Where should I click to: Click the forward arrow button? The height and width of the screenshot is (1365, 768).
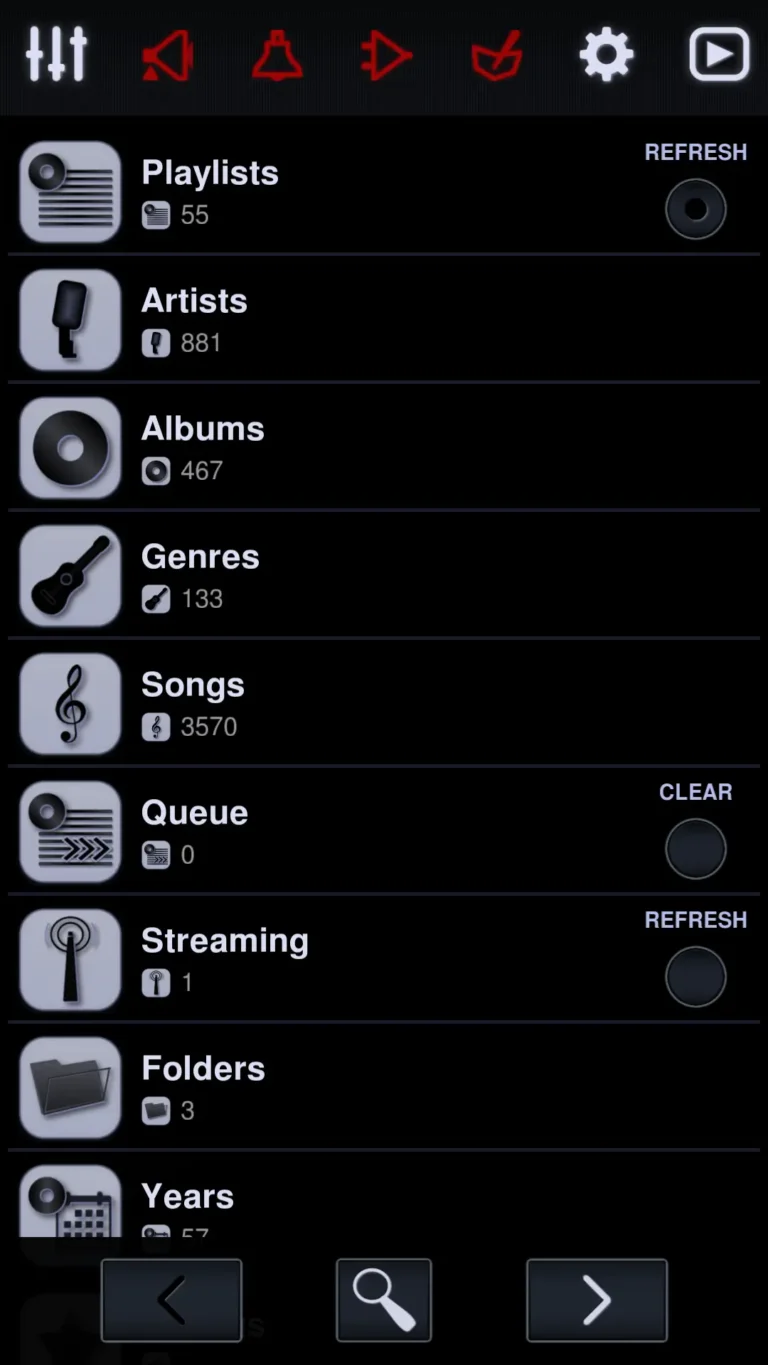point(597,1299)
